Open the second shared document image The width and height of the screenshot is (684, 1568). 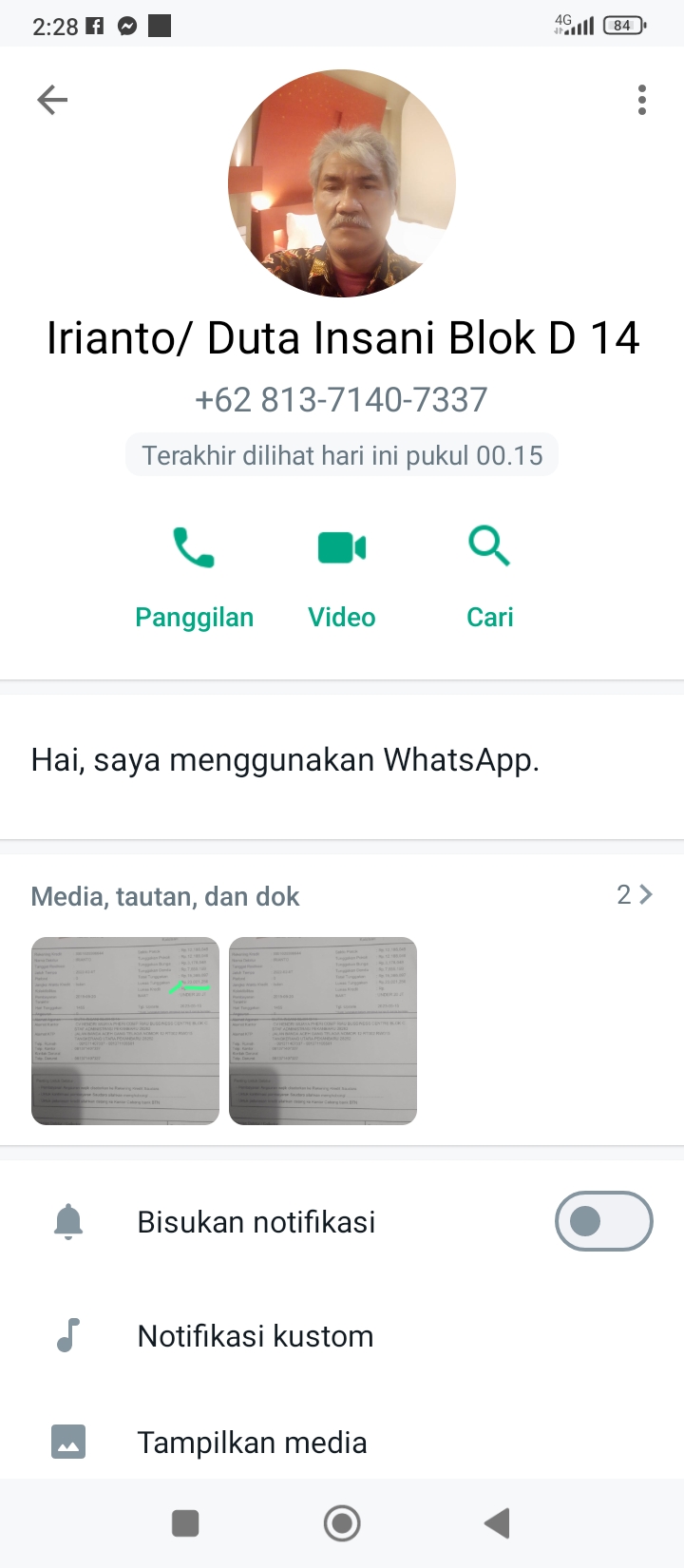click(323, 1031)
